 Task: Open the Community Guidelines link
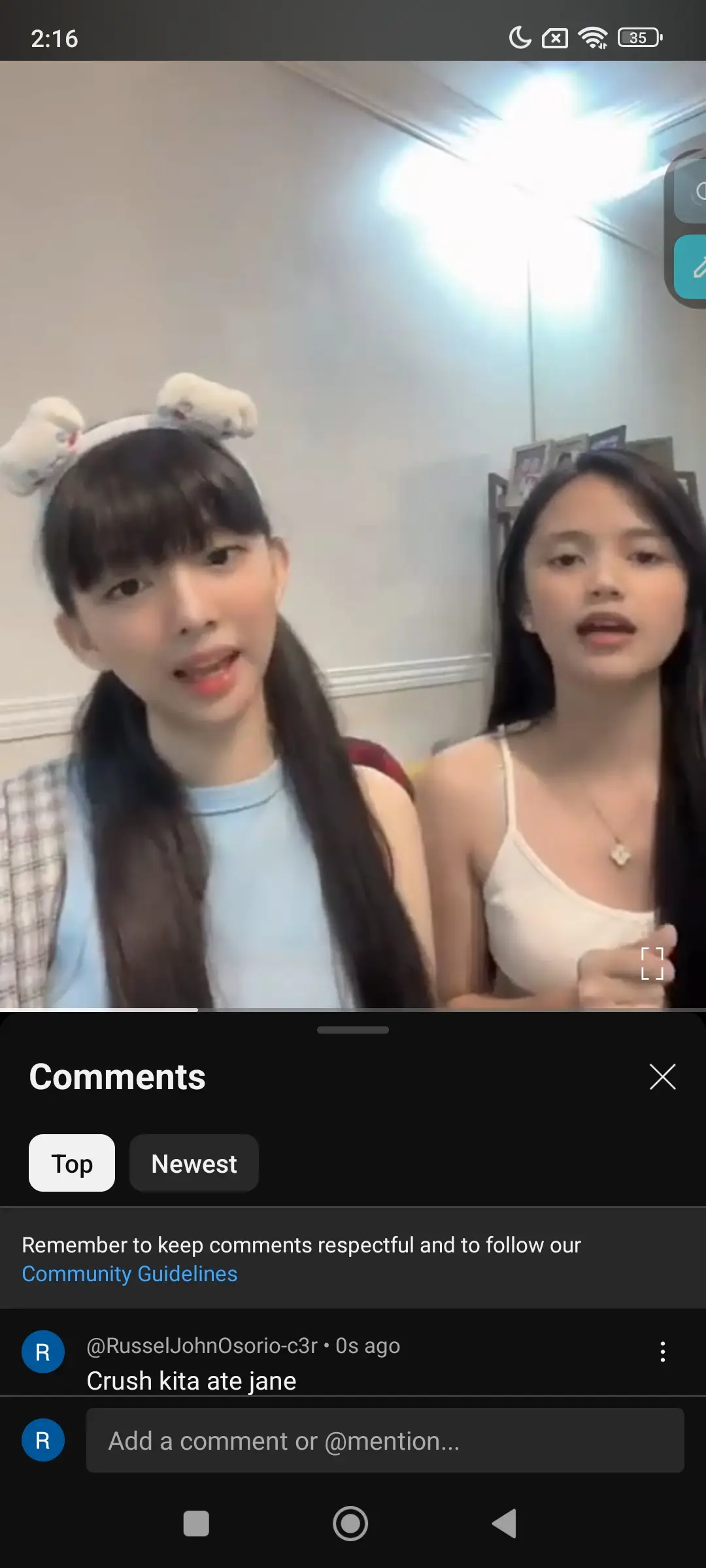click(x=129, y=1274)
